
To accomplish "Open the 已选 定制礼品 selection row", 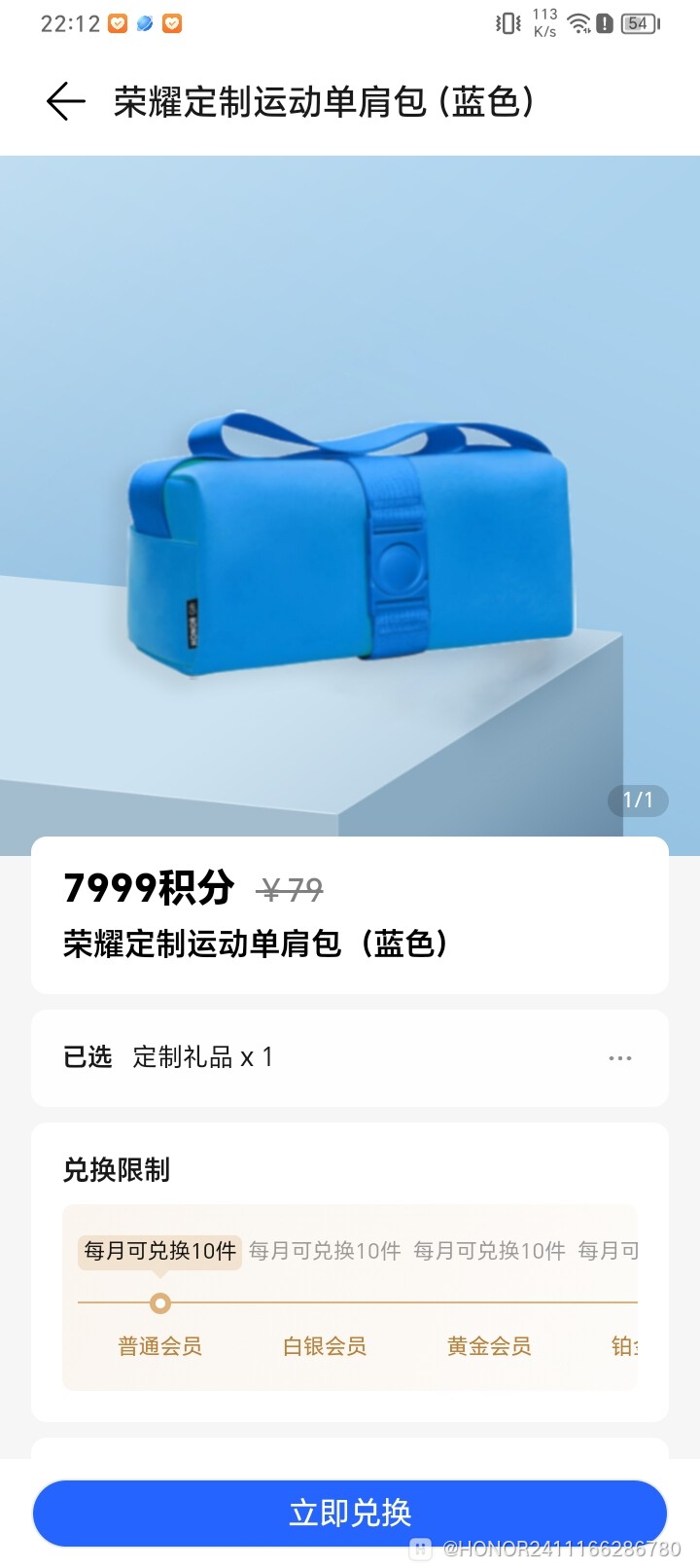I will pyautogui.click(x=350, y=1057).
